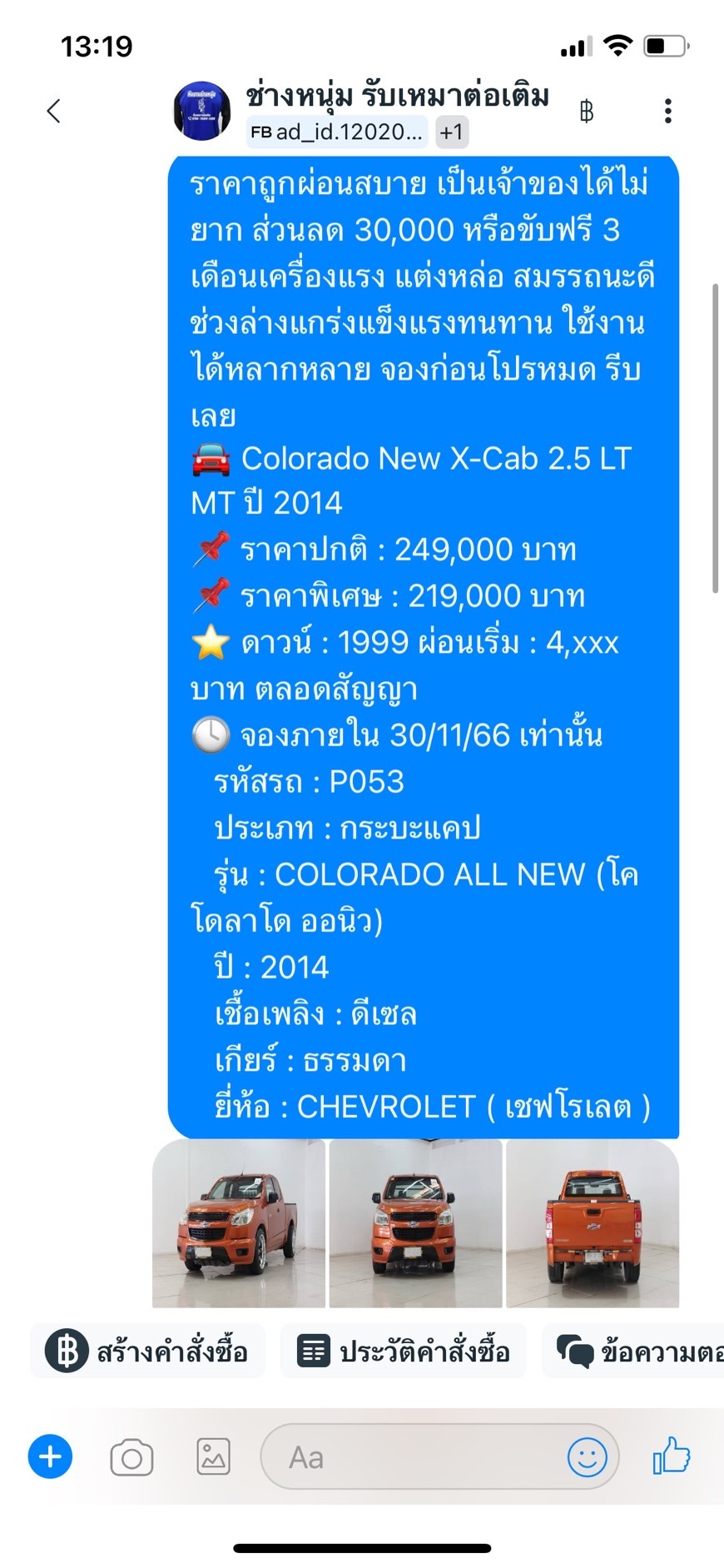Open the rear-view photo of the orange truck

click(593, 1222)
